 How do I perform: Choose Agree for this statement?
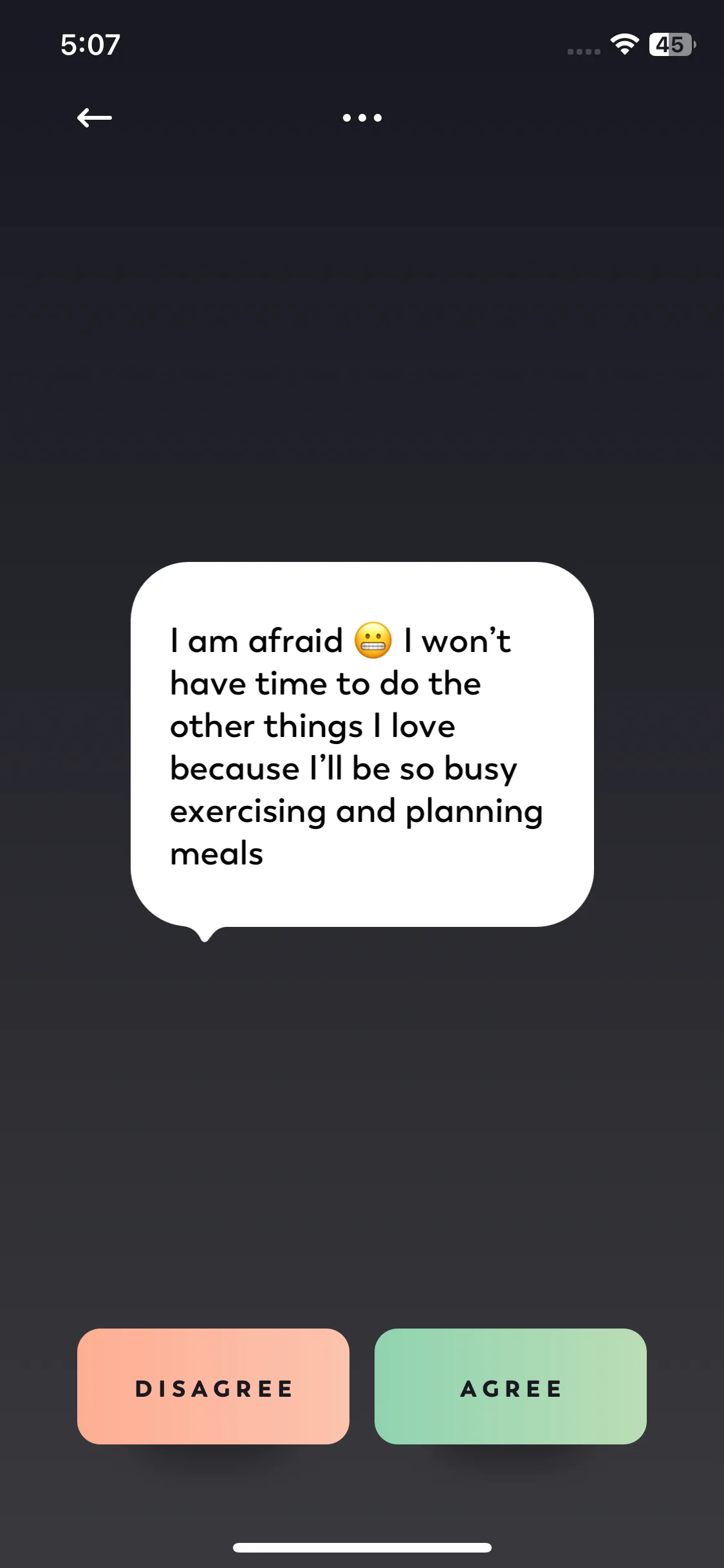click(x=510, y=1386)
